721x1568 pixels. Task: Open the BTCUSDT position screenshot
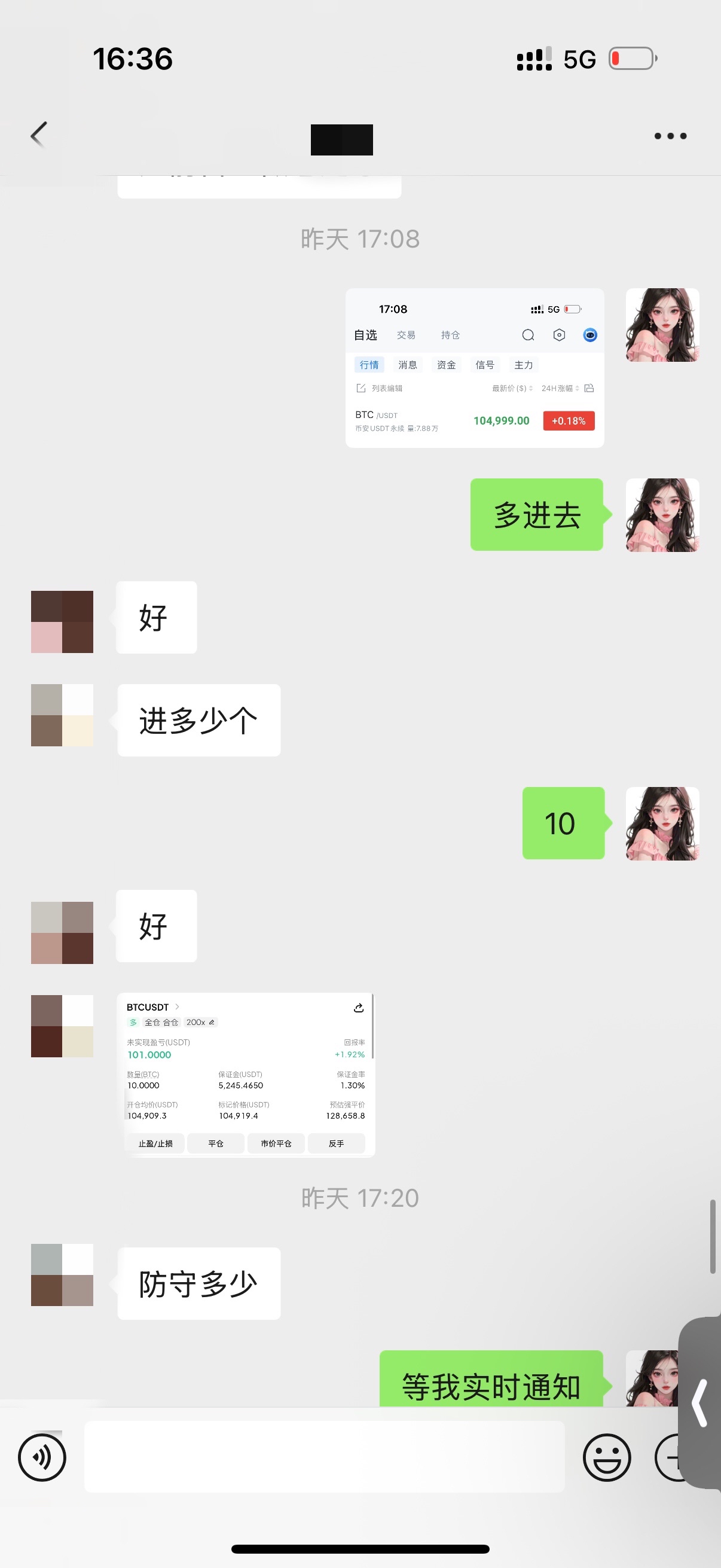[246, 1075]
